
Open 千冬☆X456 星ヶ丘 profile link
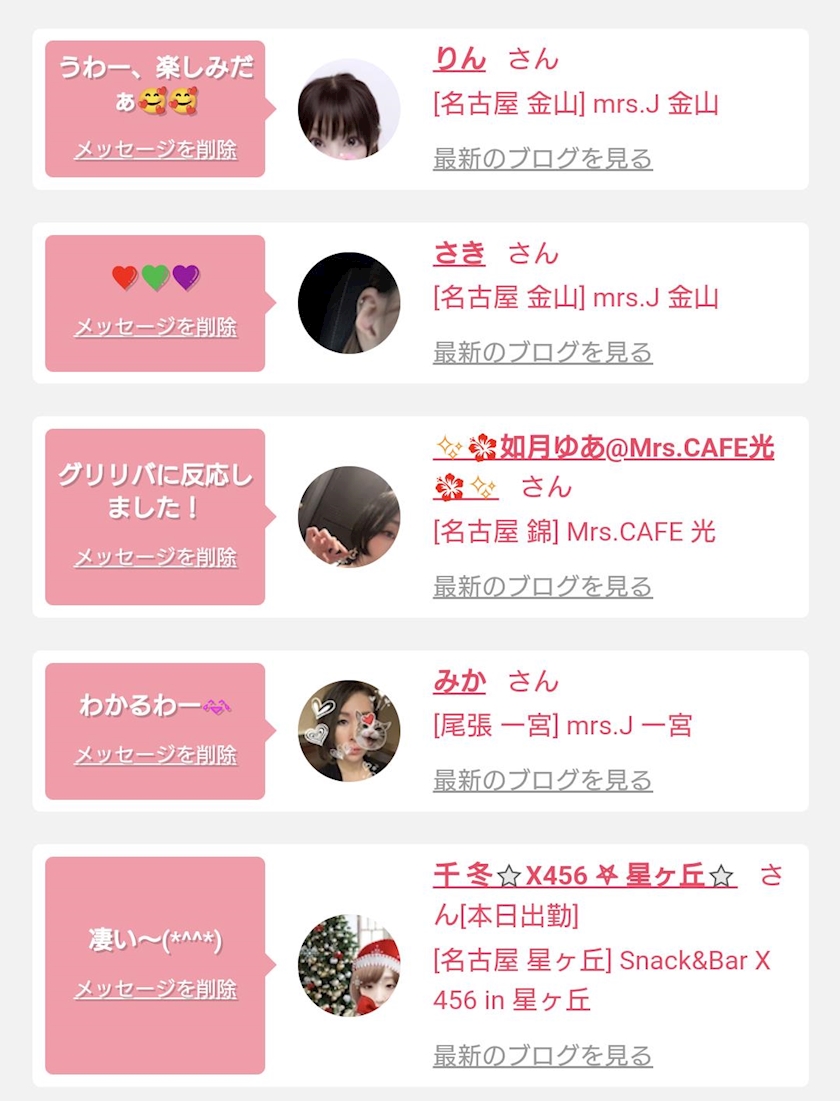[584, 876]
